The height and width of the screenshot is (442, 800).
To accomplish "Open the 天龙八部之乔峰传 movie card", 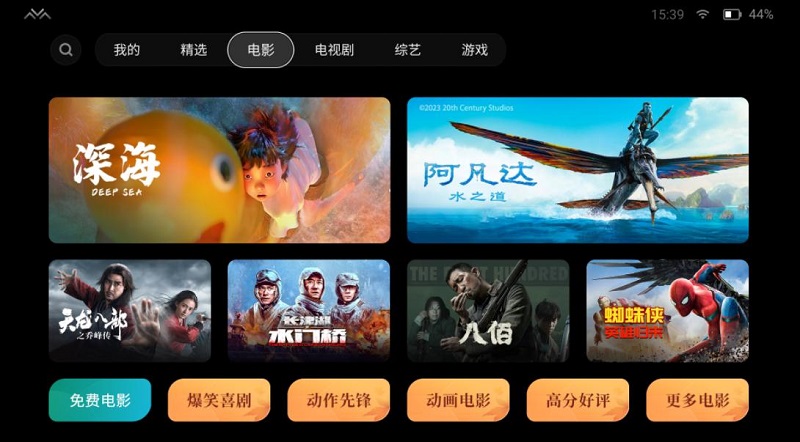I will coord(130,310).
